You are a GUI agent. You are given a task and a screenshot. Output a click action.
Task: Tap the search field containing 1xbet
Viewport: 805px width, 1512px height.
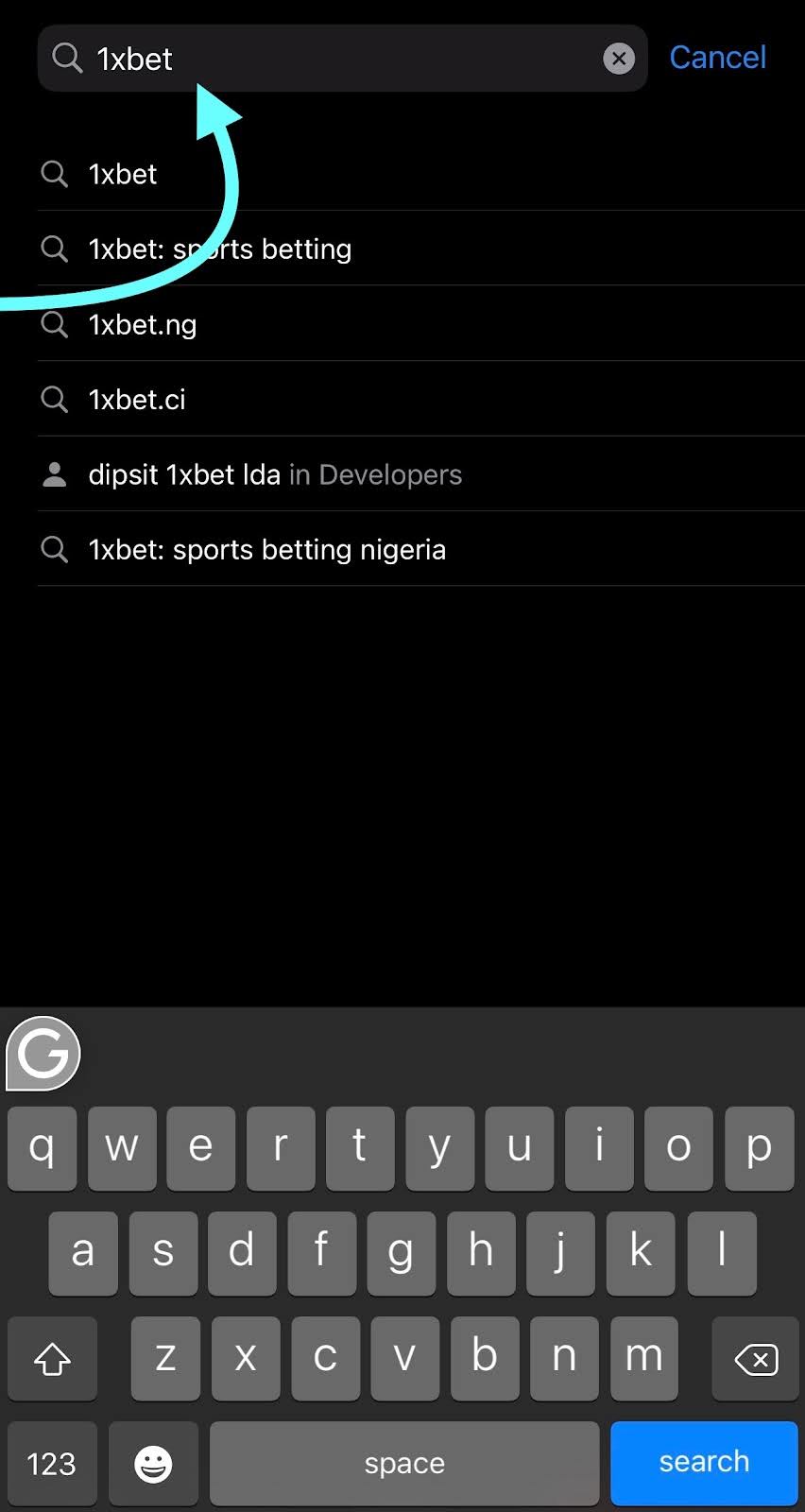tap(340, 59)
